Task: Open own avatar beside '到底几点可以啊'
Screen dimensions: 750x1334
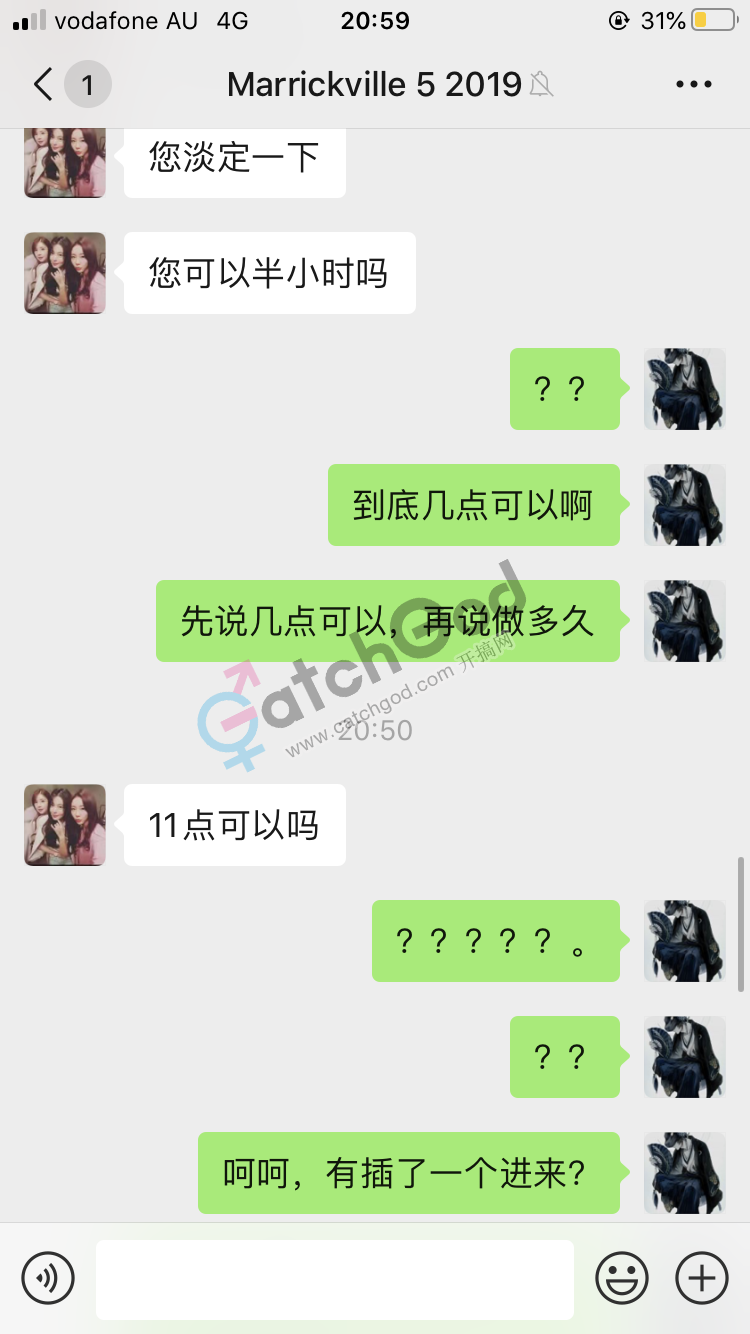Action: (x=685, y=505)
